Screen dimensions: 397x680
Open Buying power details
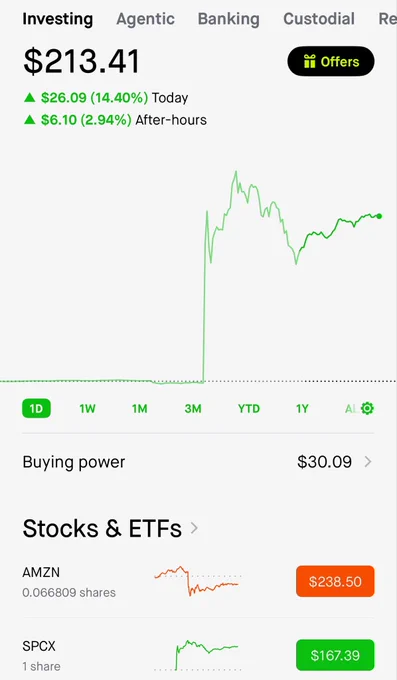[198, 462]
